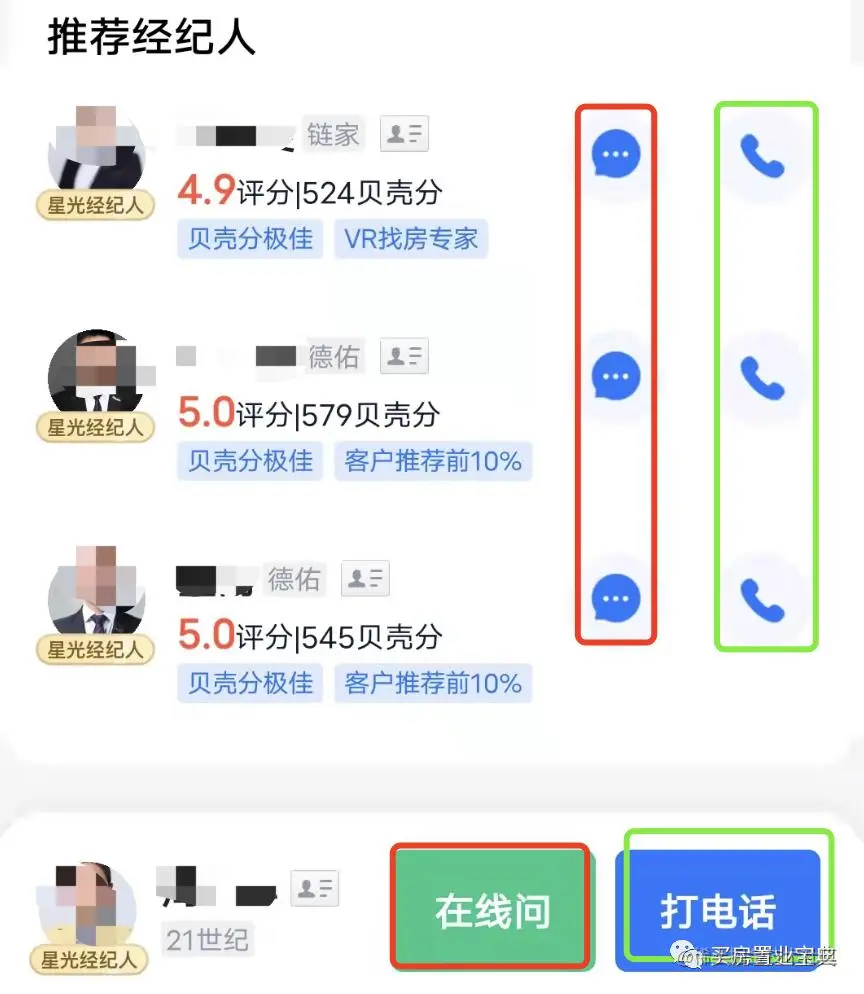Image resolution: width=864 pixels, height=994 pixels.
Task: Tap the 打电话 button
Action: click(718, 911)
